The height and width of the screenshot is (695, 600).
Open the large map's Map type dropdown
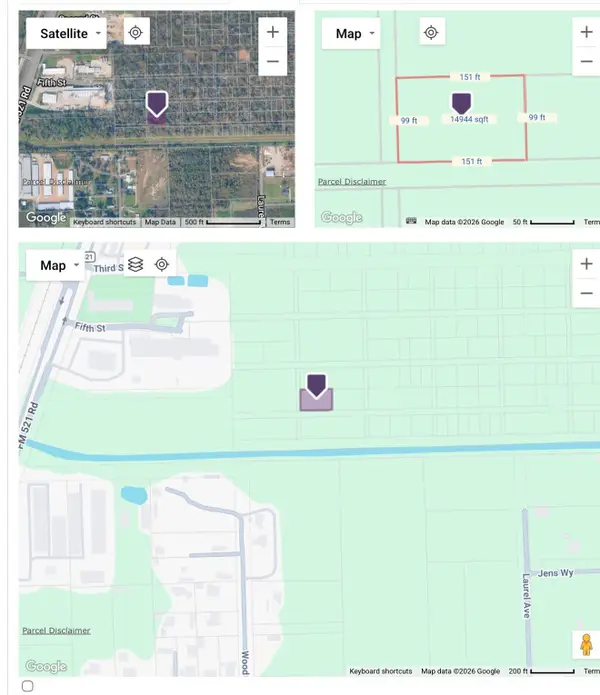pos(60,265)
